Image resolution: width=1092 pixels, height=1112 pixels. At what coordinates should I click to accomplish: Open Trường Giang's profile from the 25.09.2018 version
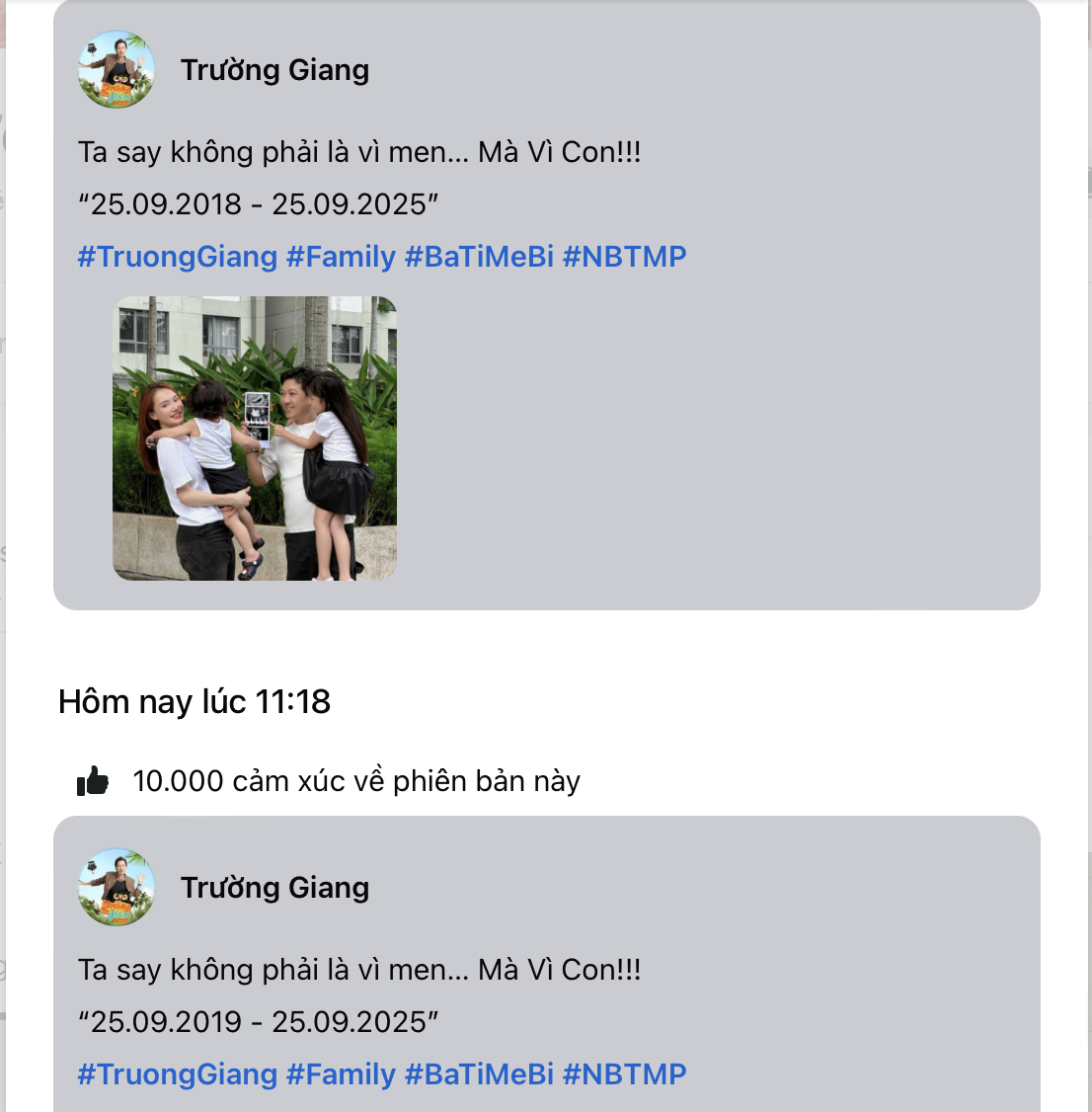pyautogui.click(x=274, y=70)
